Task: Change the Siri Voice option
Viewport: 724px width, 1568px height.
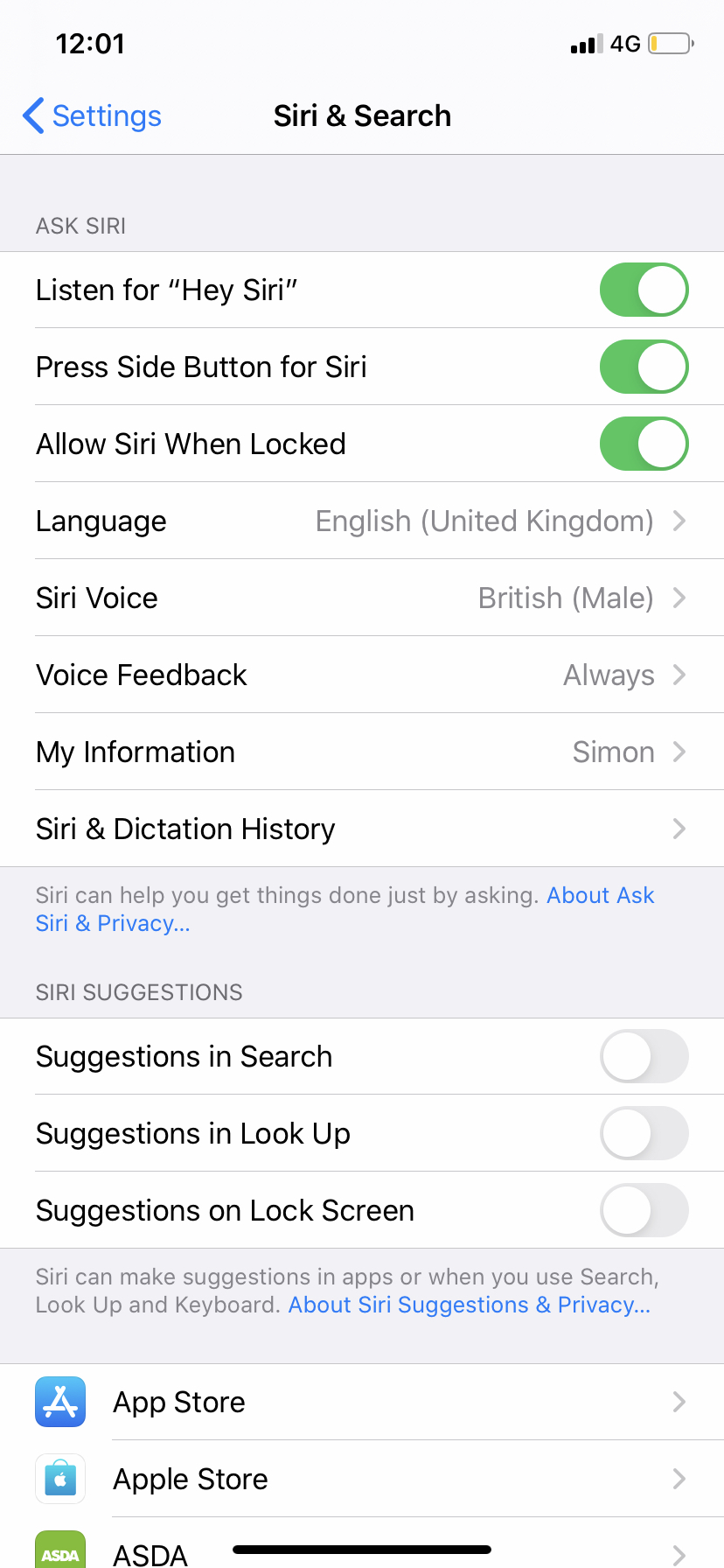Action: (x=362, y=598)
